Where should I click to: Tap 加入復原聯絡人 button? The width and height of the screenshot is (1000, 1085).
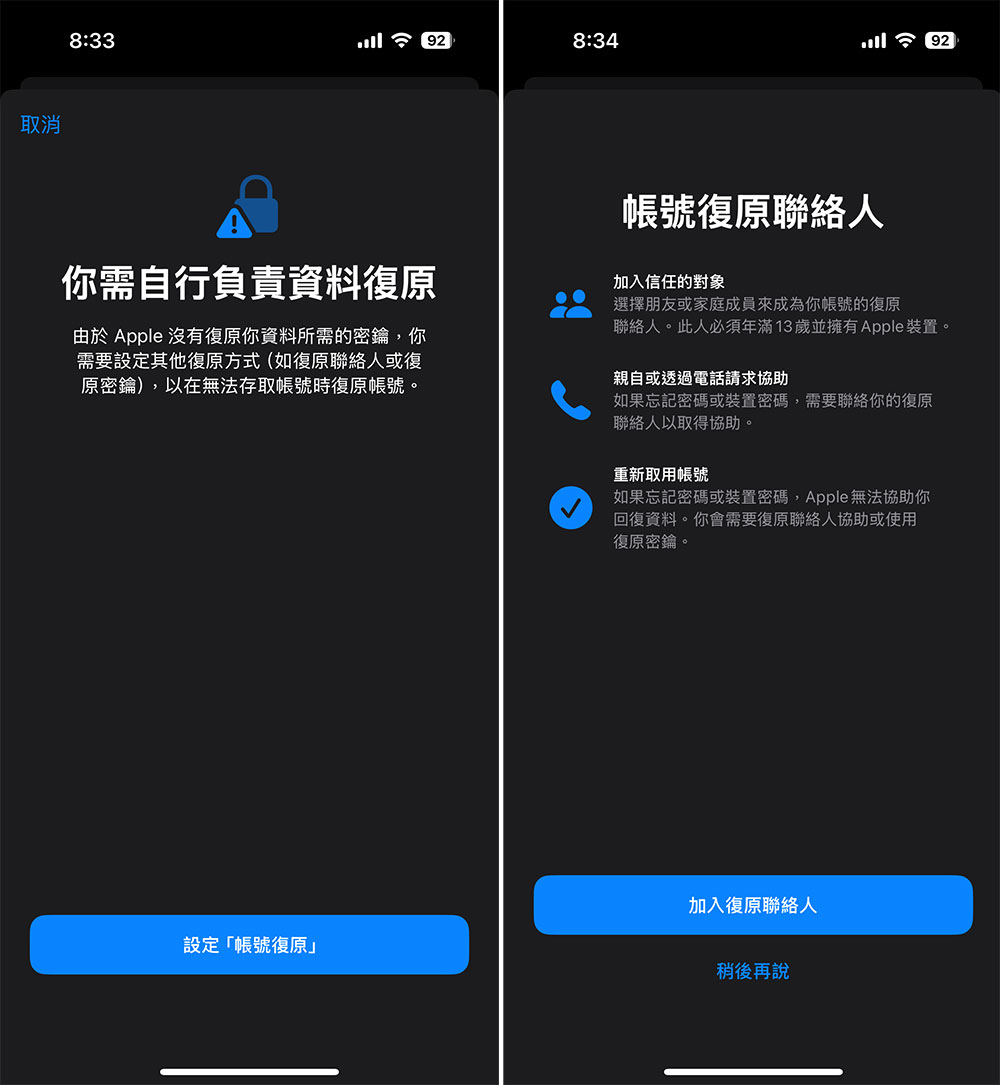tap(752, 905)
